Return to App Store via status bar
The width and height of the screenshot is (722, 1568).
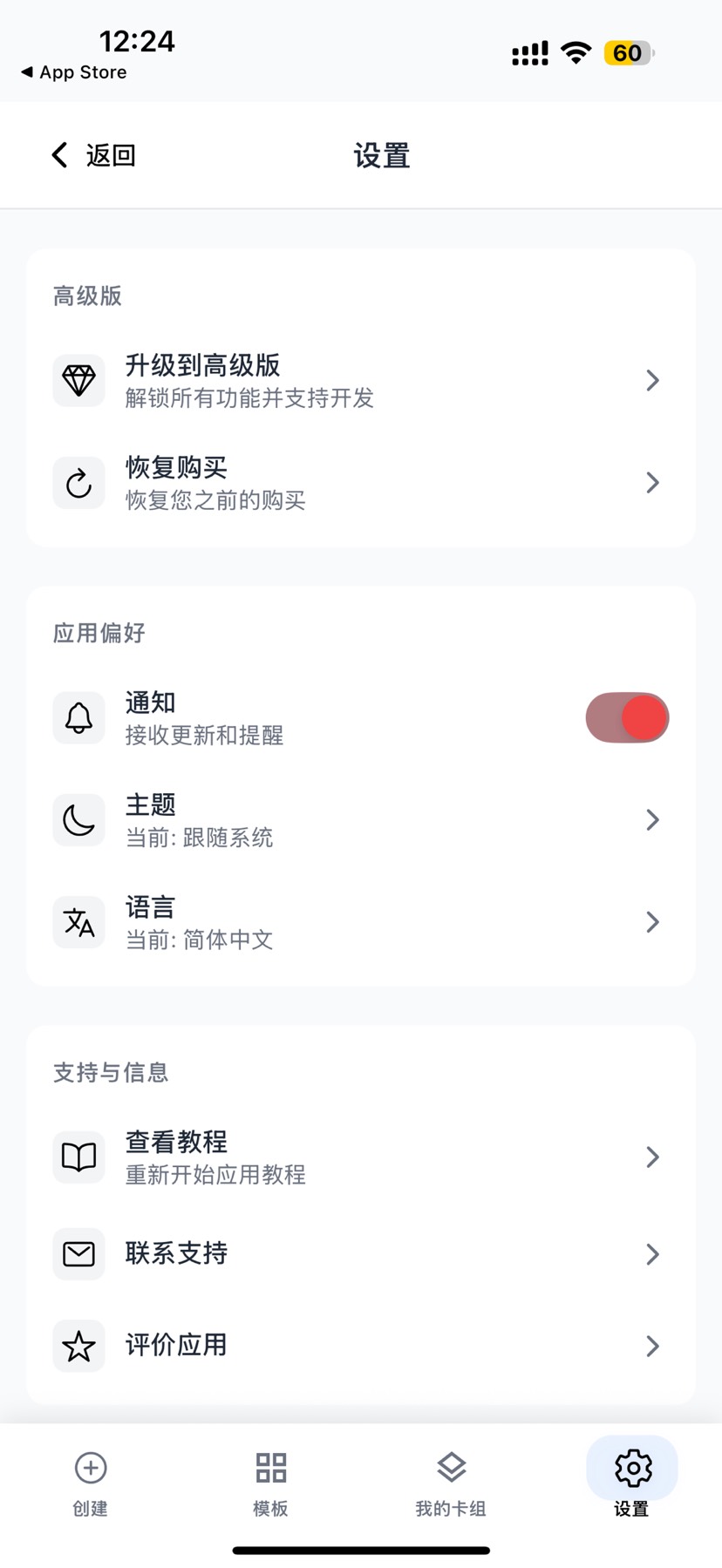(74, 72)
